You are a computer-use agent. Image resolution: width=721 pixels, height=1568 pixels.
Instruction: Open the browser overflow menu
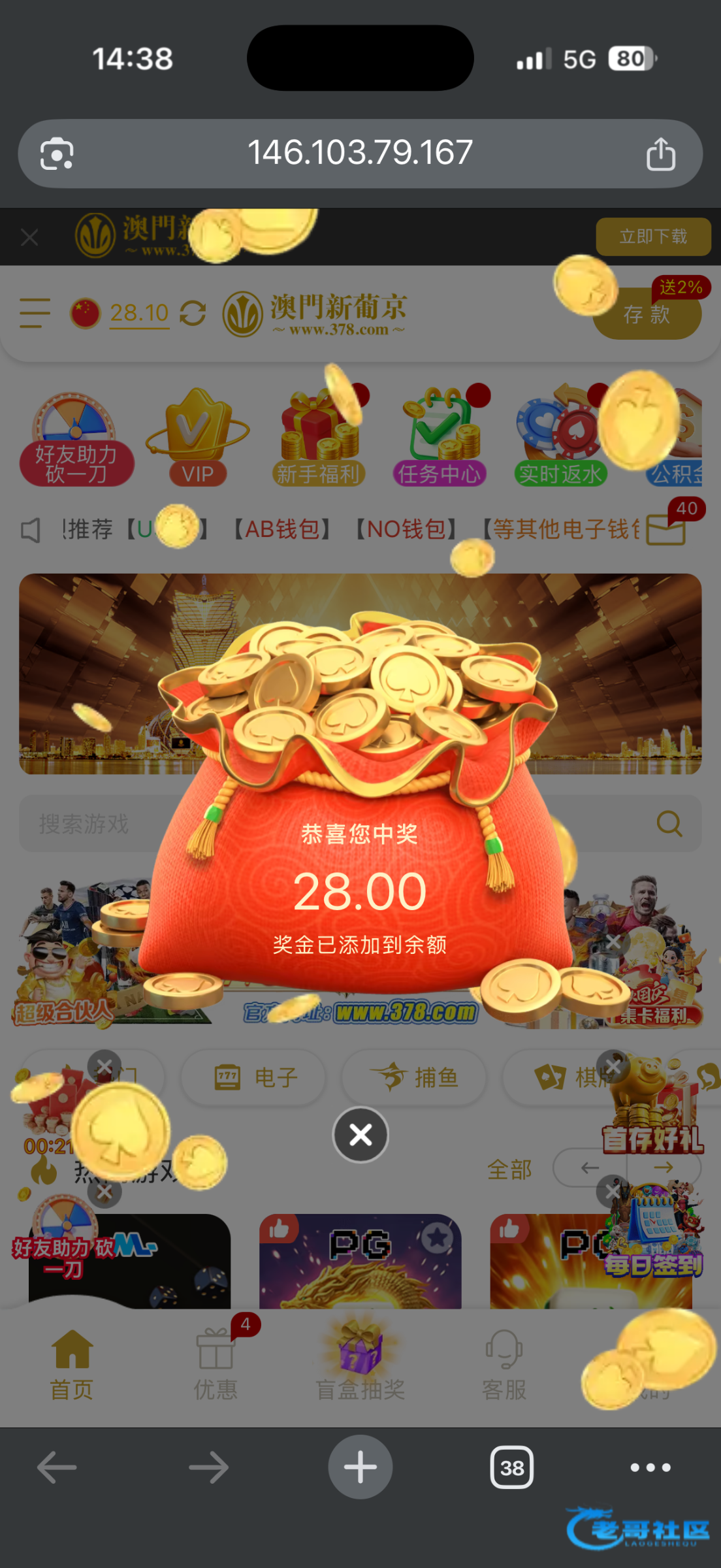[x=650, y=1467]
